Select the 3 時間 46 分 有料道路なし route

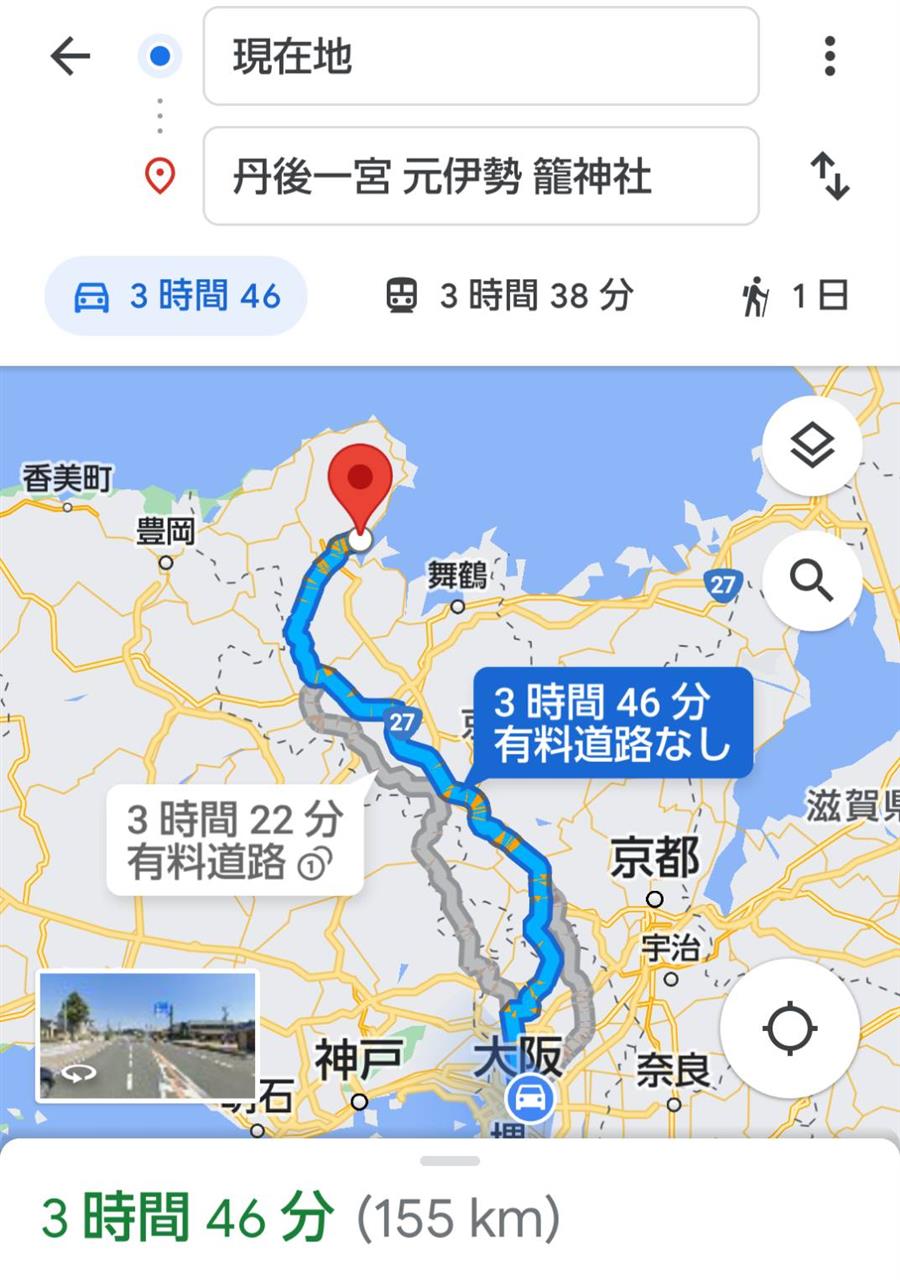[x=610, y=722]
